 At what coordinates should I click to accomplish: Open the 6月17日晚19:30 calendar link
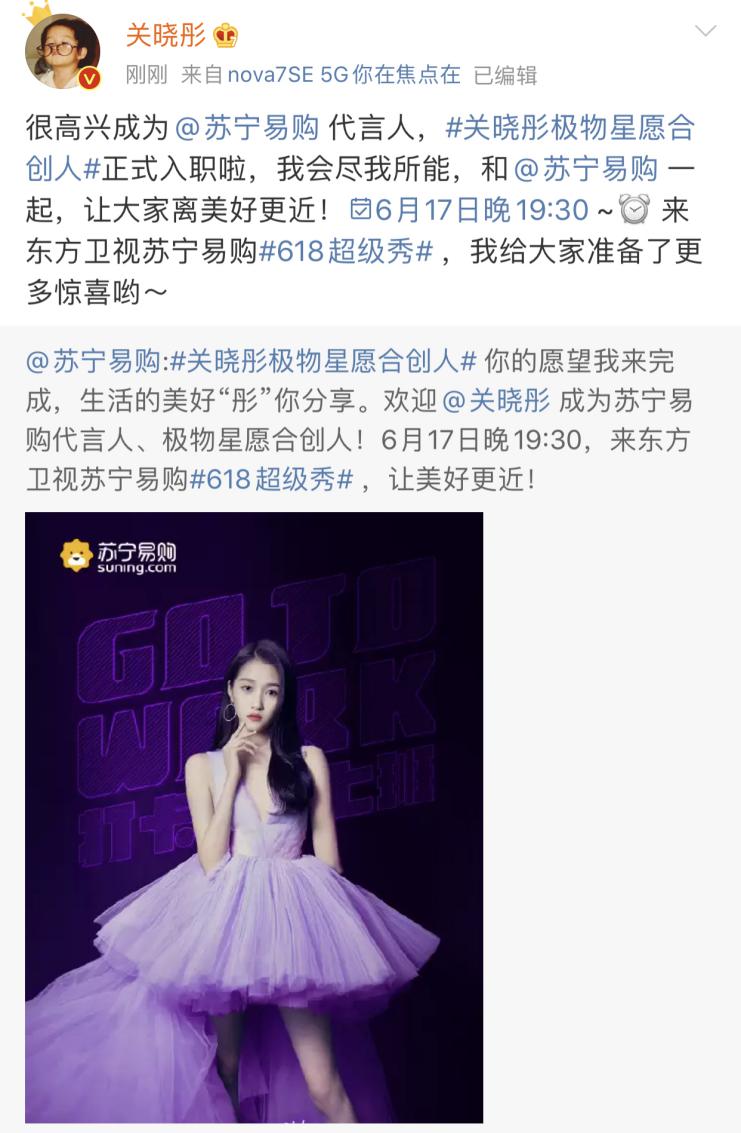[470, 211]
